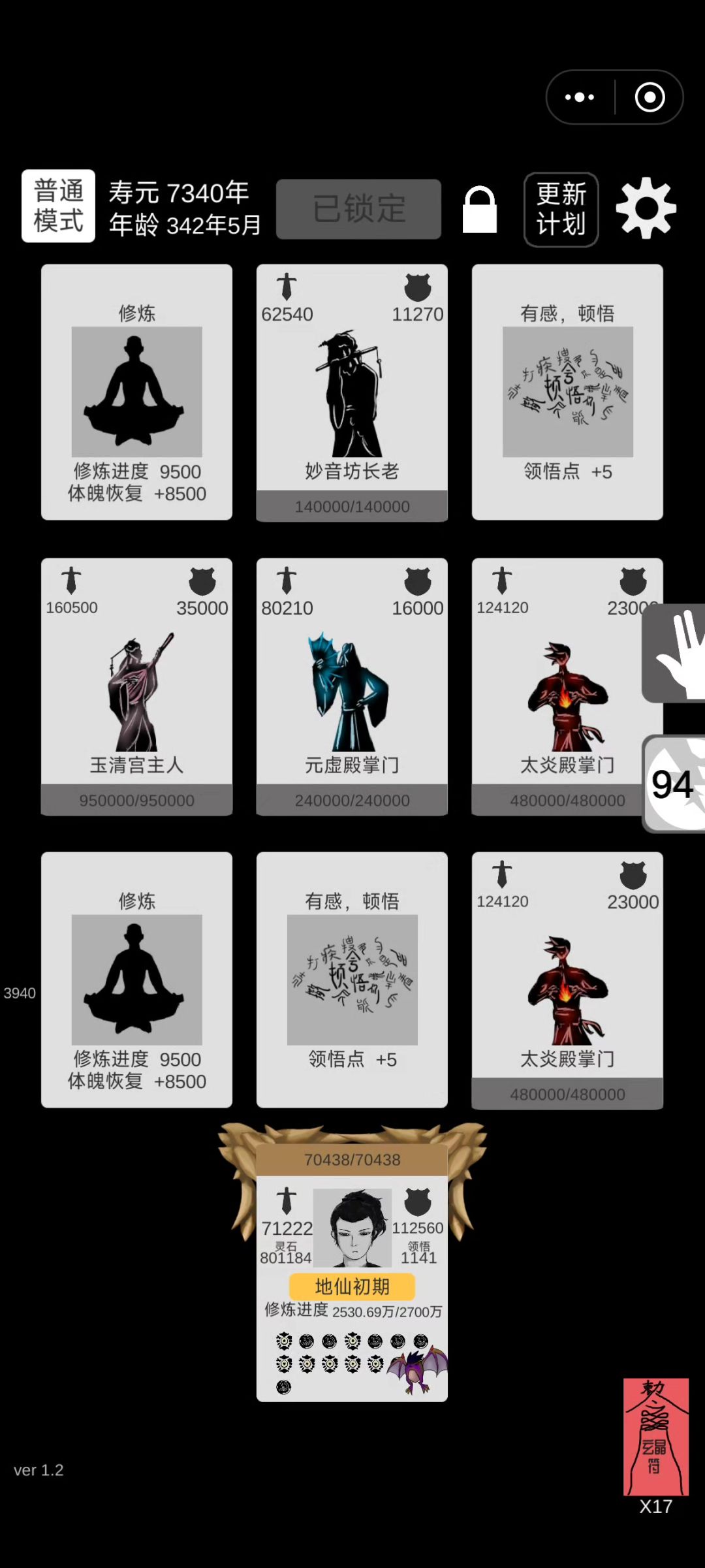Open settings gear
The width and height of the screenshot is (705, 1568).
click(x=646, y=208)
